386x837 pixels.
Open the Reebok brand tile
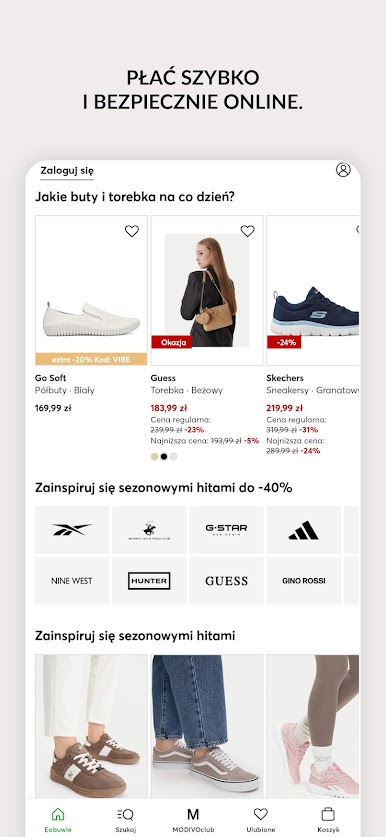coord(72,530)
